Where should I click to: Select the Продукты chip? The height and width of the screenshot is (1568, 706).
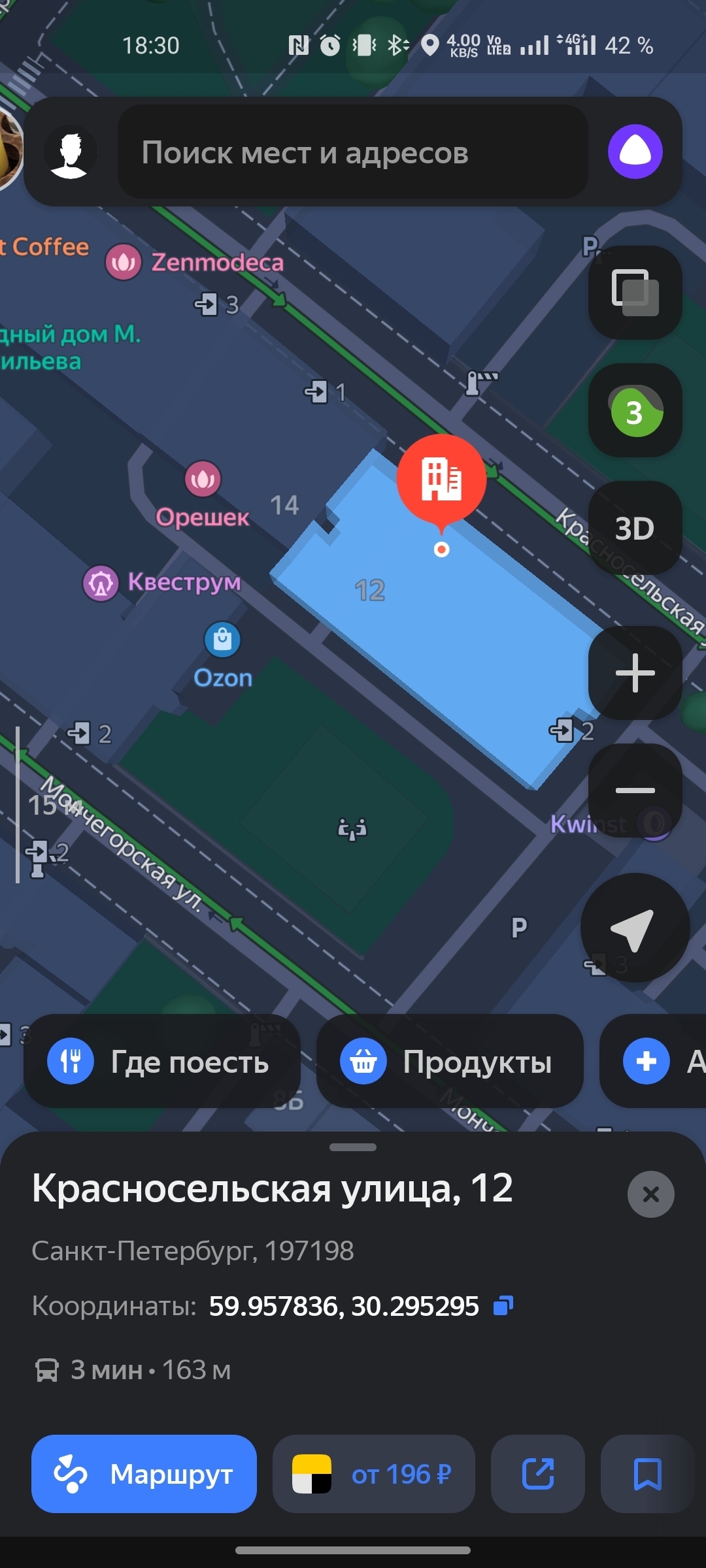pyautogui.click(x=450, y=1062)
